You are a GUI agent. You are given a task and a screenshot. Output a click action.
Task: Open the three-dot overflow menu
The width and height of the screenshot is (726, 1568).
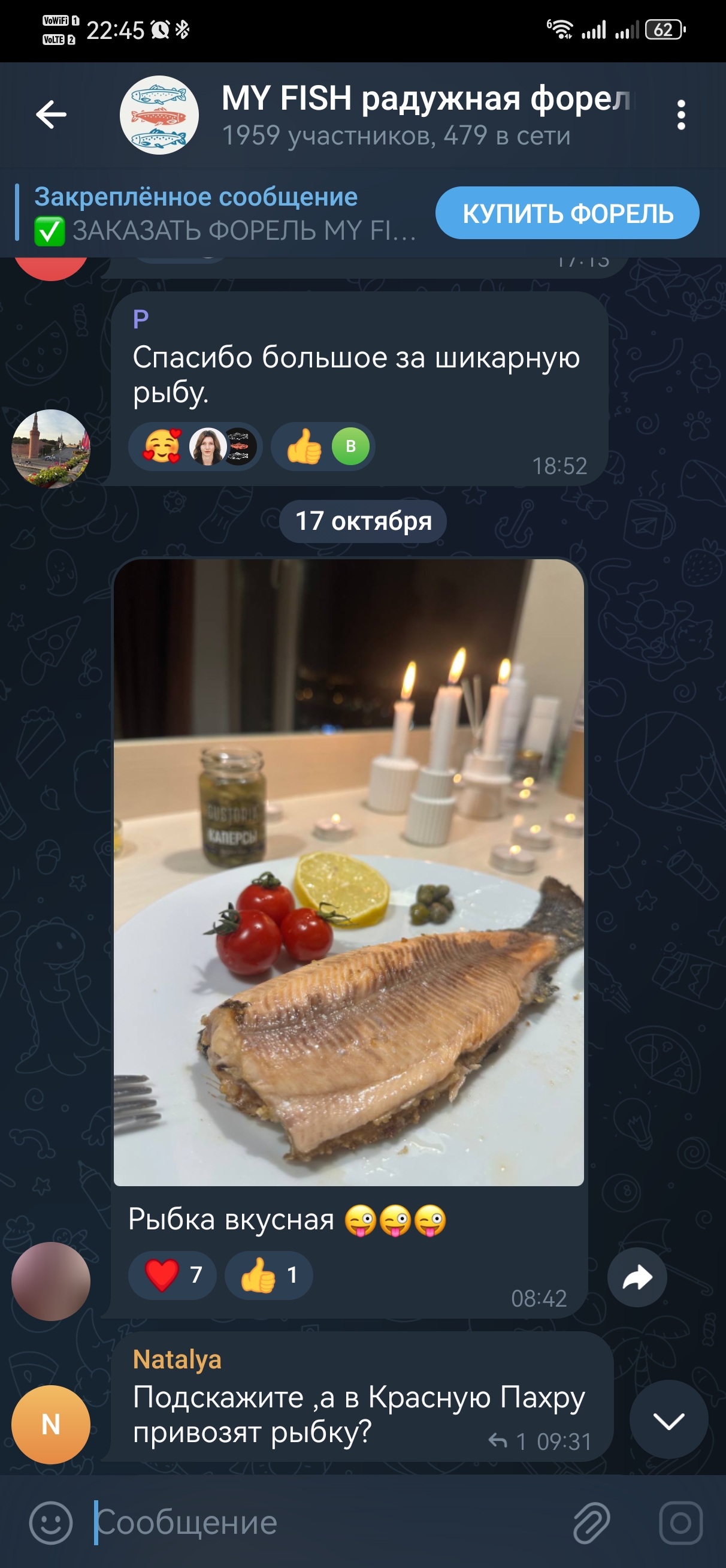(681, 115)
